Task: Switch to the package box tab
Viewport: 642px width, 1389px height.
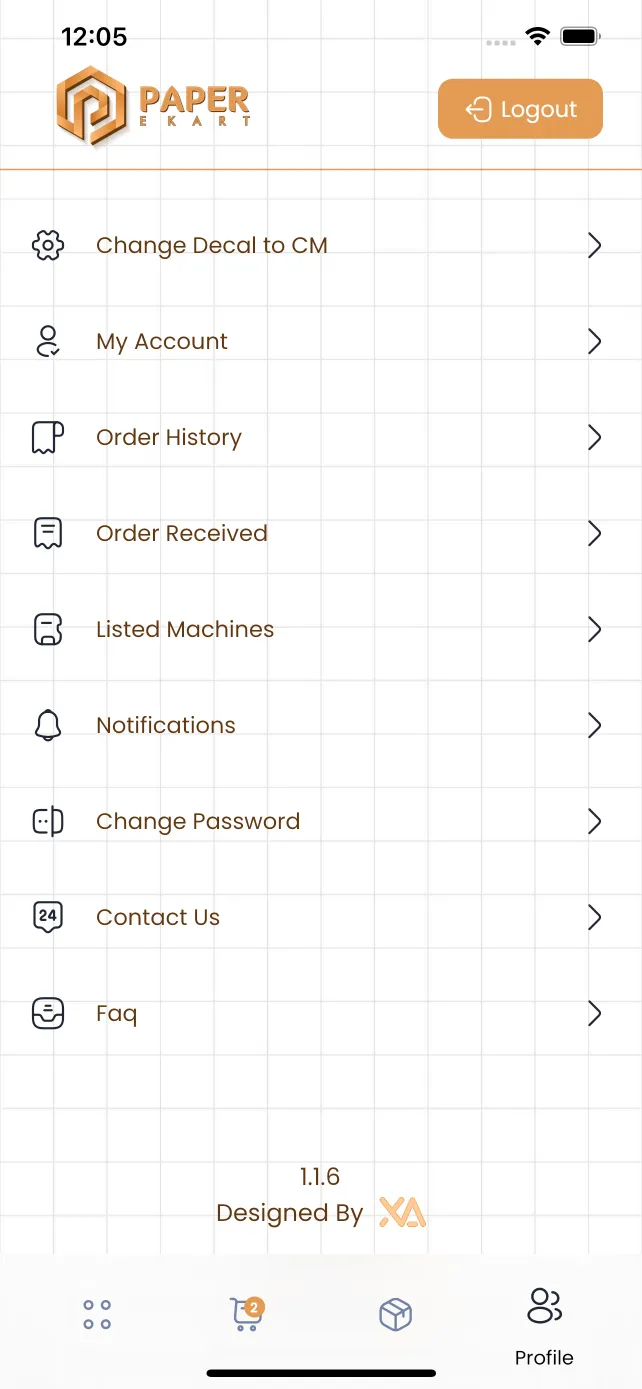Action: coord(396,1315)
